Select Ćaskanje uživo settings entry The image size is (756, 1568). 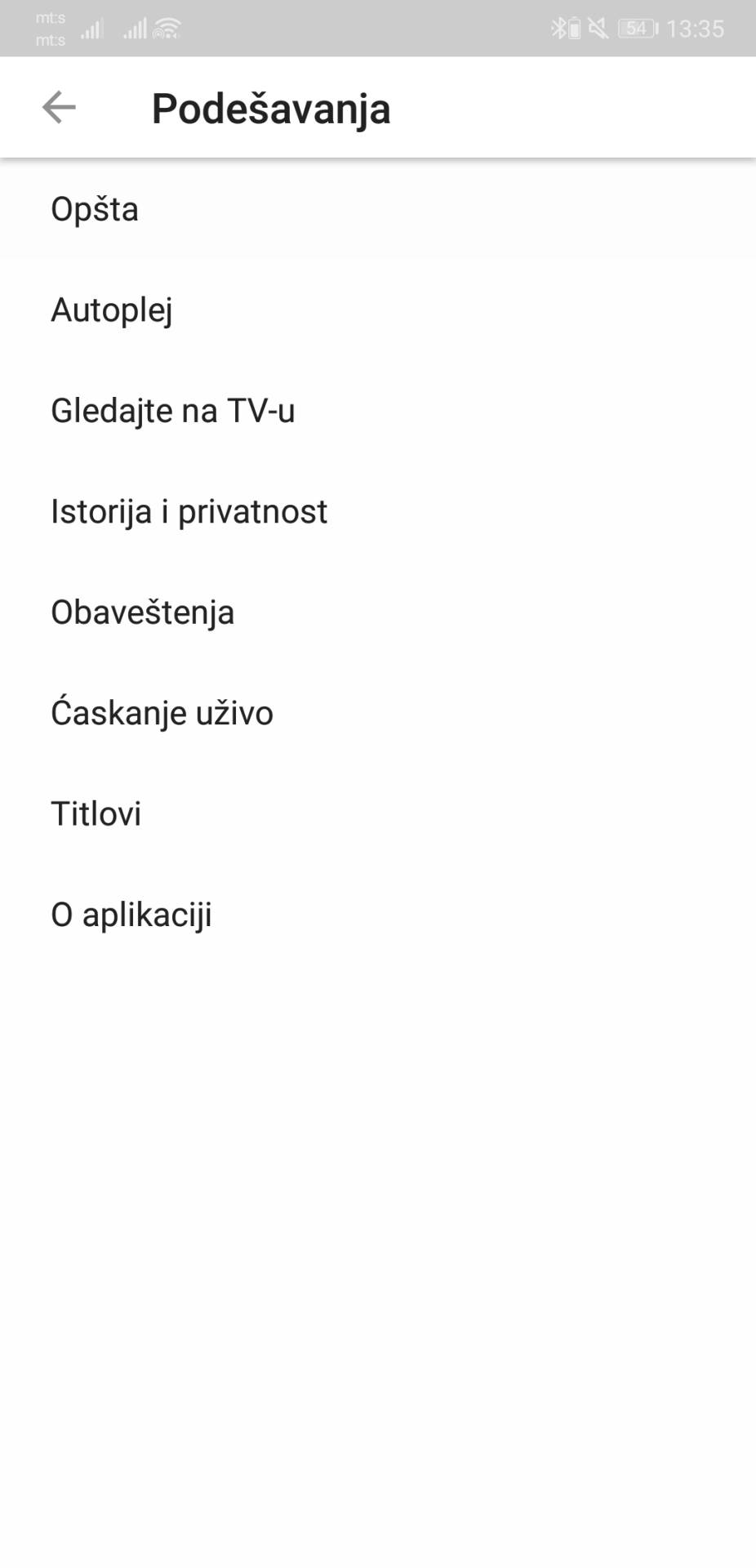point(162,712)
